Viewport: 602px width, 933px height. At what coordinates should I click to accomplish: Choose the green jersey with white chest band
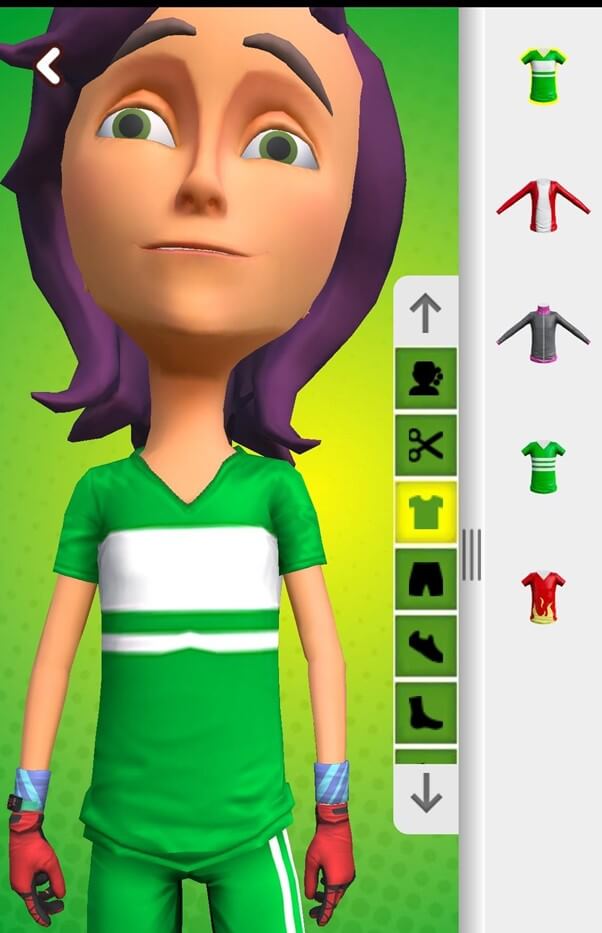(x=543, y=75)
